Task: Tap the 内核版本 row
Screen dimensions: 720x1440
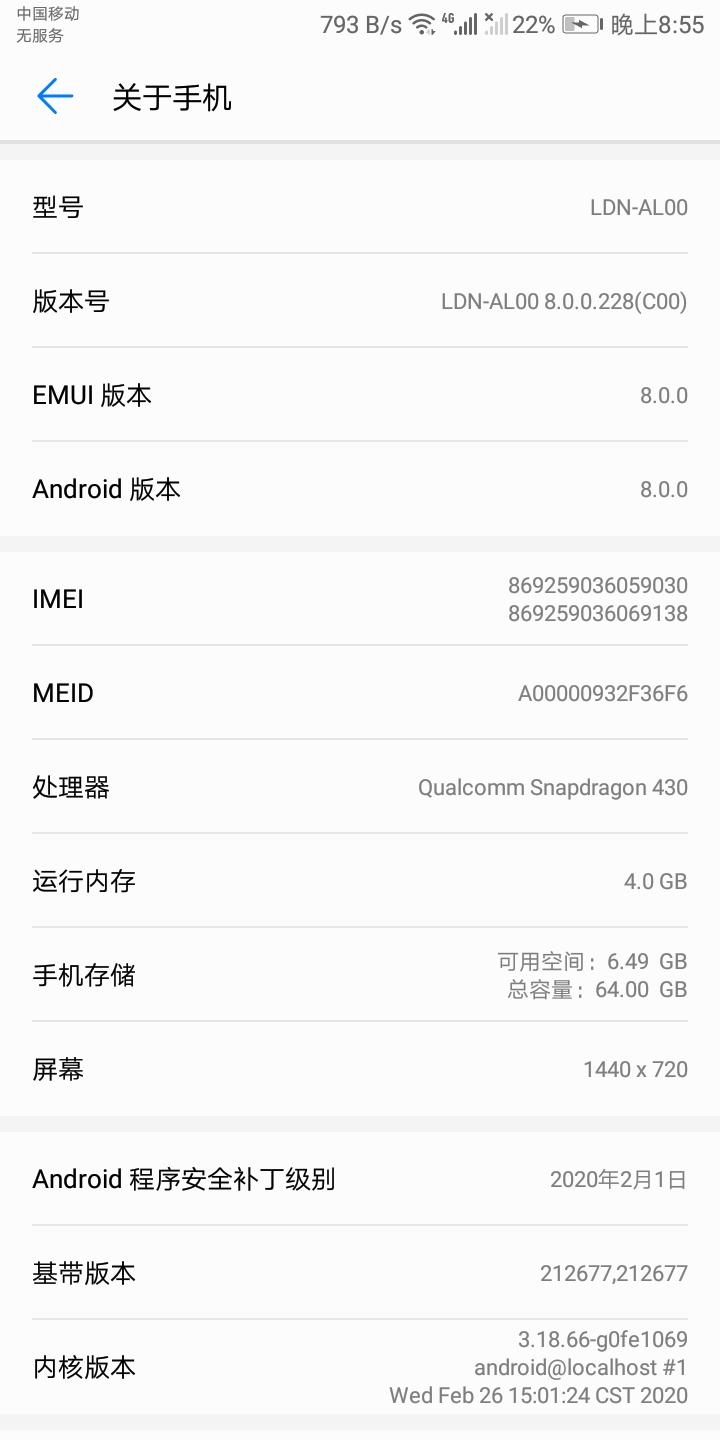Action: click(360, 1367)
